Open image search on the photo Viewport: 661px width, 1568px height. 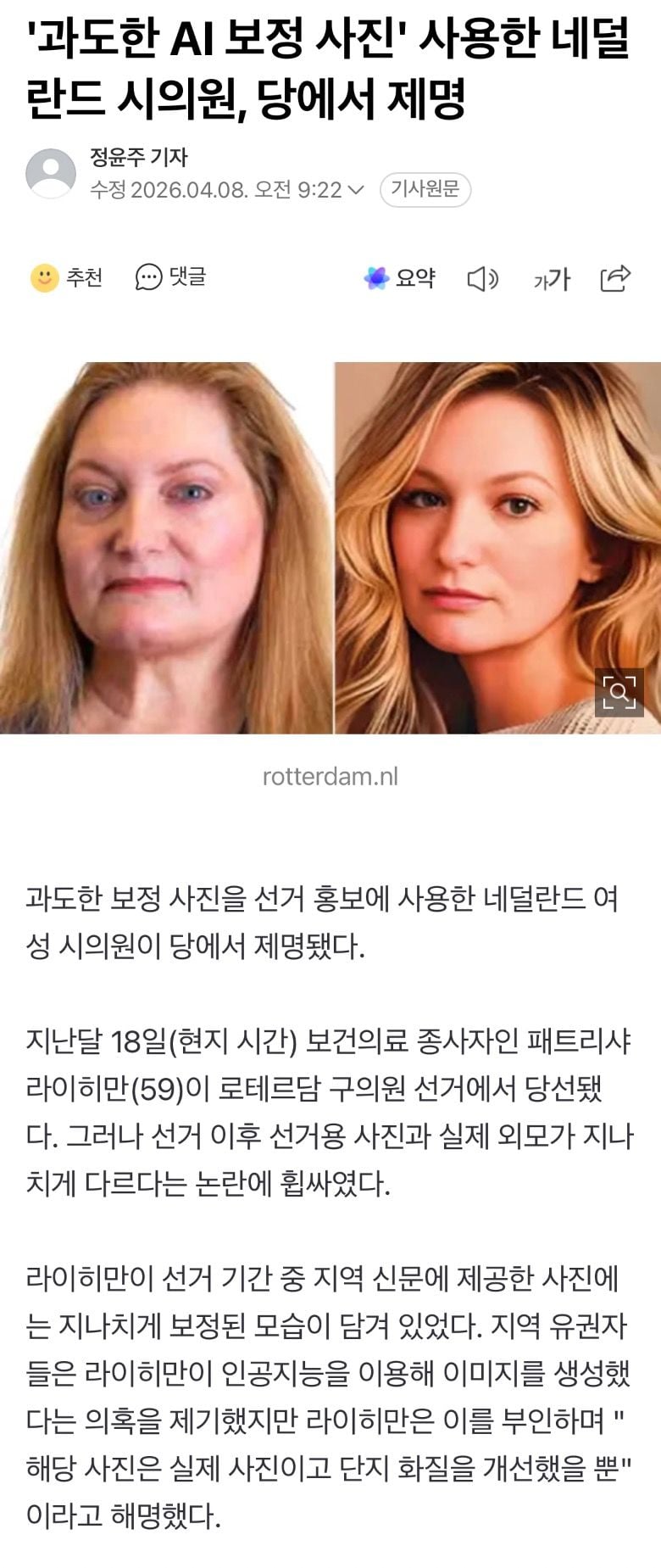pos(619,692)
